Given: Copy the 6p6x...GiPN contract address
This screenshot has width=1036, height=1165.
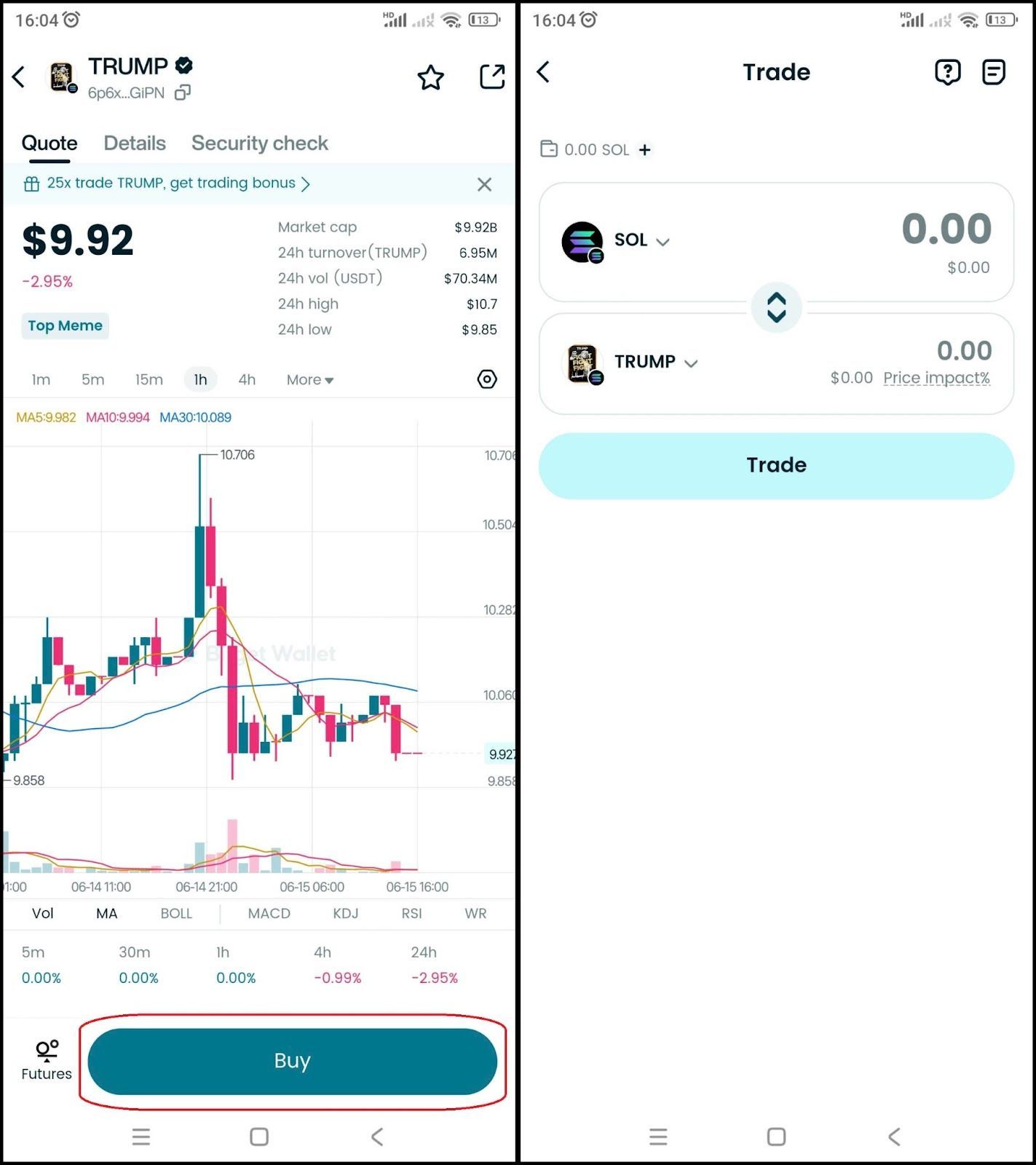Looking at the screenshot, I should 183,92.
